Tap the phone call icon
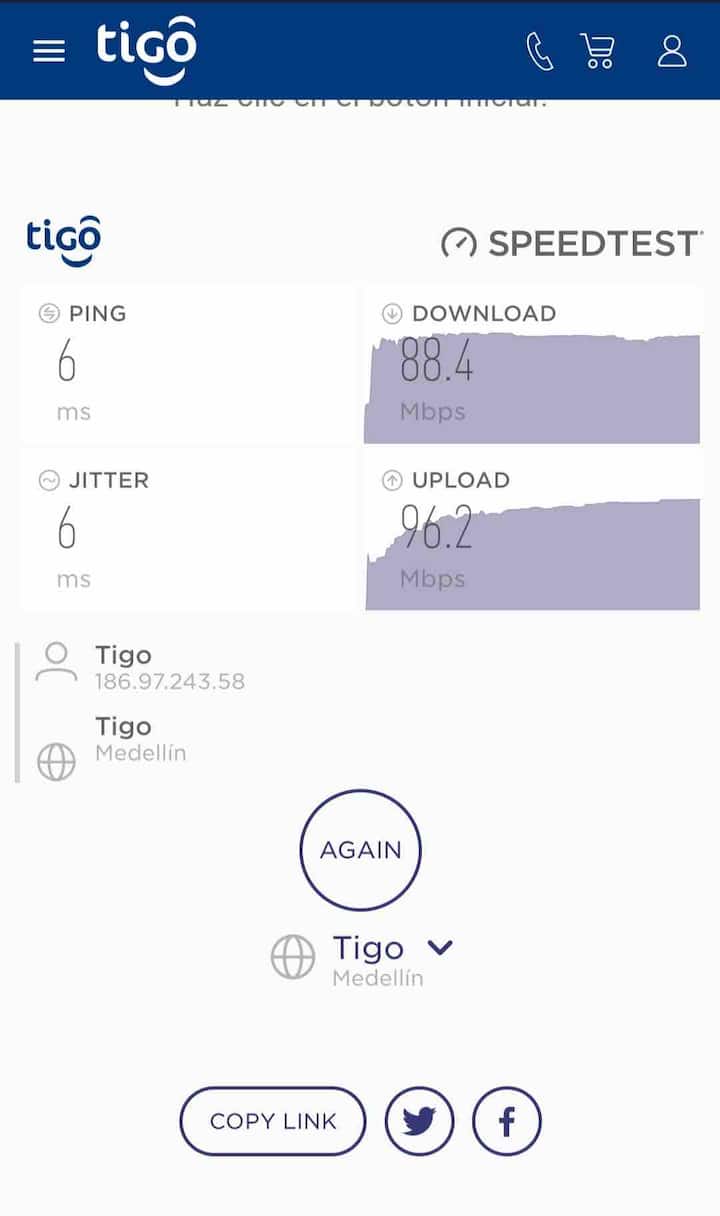Image resolution: width=720 pixels, height=1216 pixels. pos(540,51)
